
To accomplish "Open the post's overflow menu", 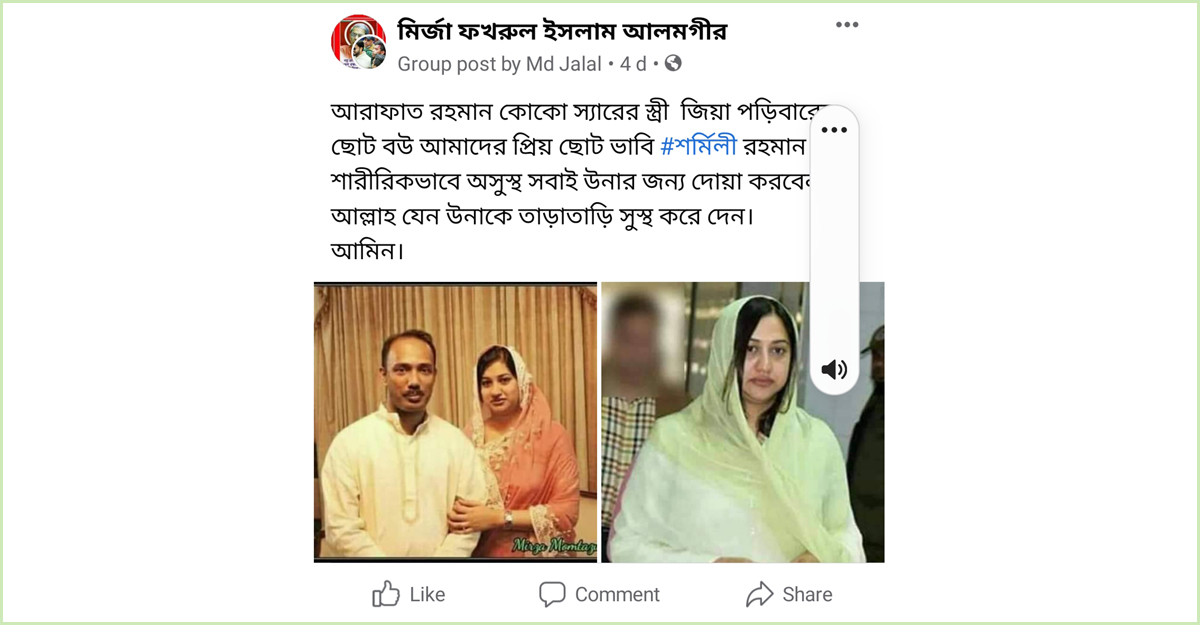I will (847, 25).
